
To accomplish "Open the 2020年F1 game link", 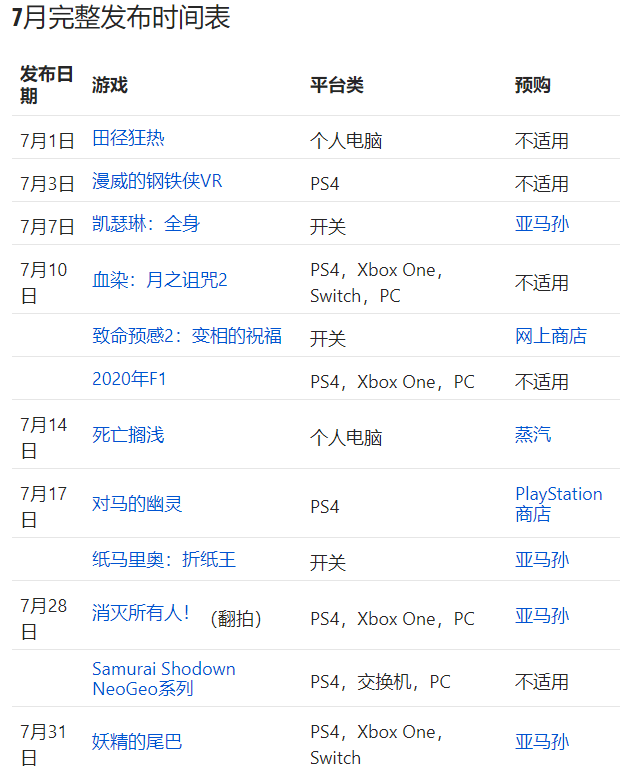I will click(128, 379).
